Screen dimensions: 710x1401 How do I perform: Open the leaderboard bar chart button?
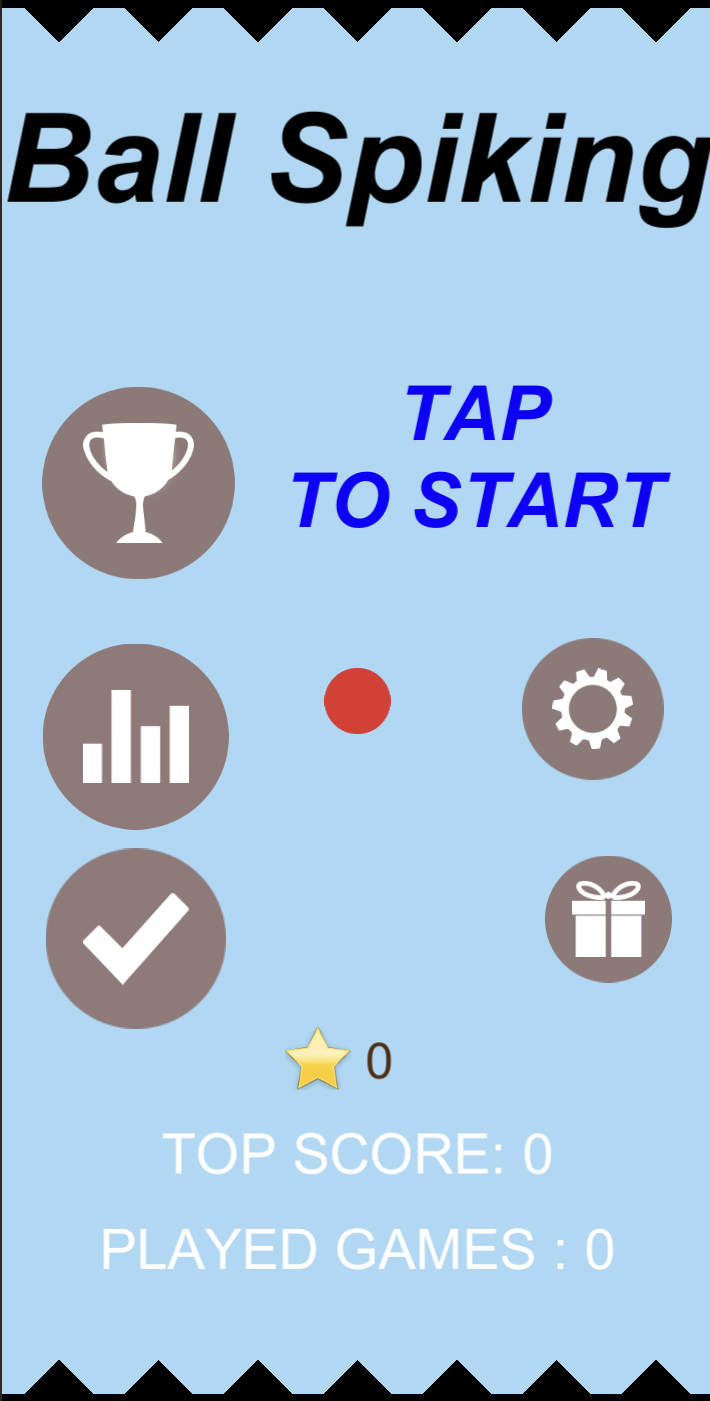click(136, 737)
